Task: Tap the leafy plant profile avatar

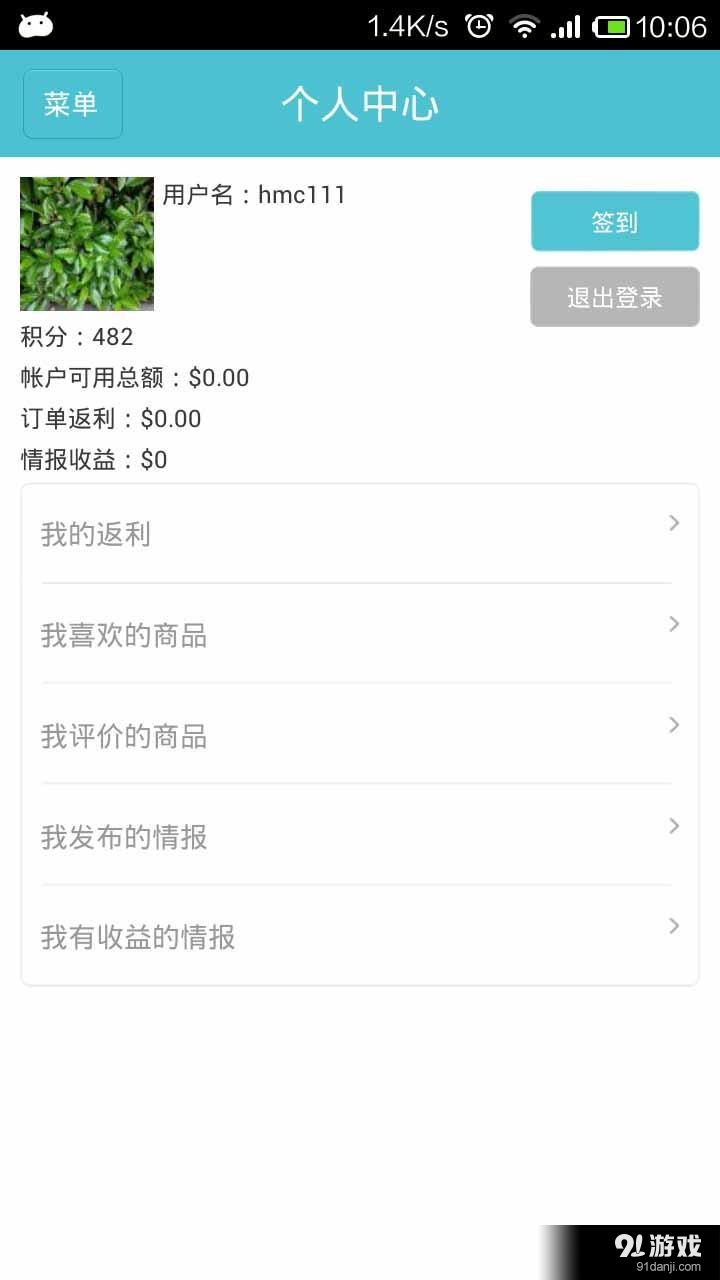Action: 86,243
